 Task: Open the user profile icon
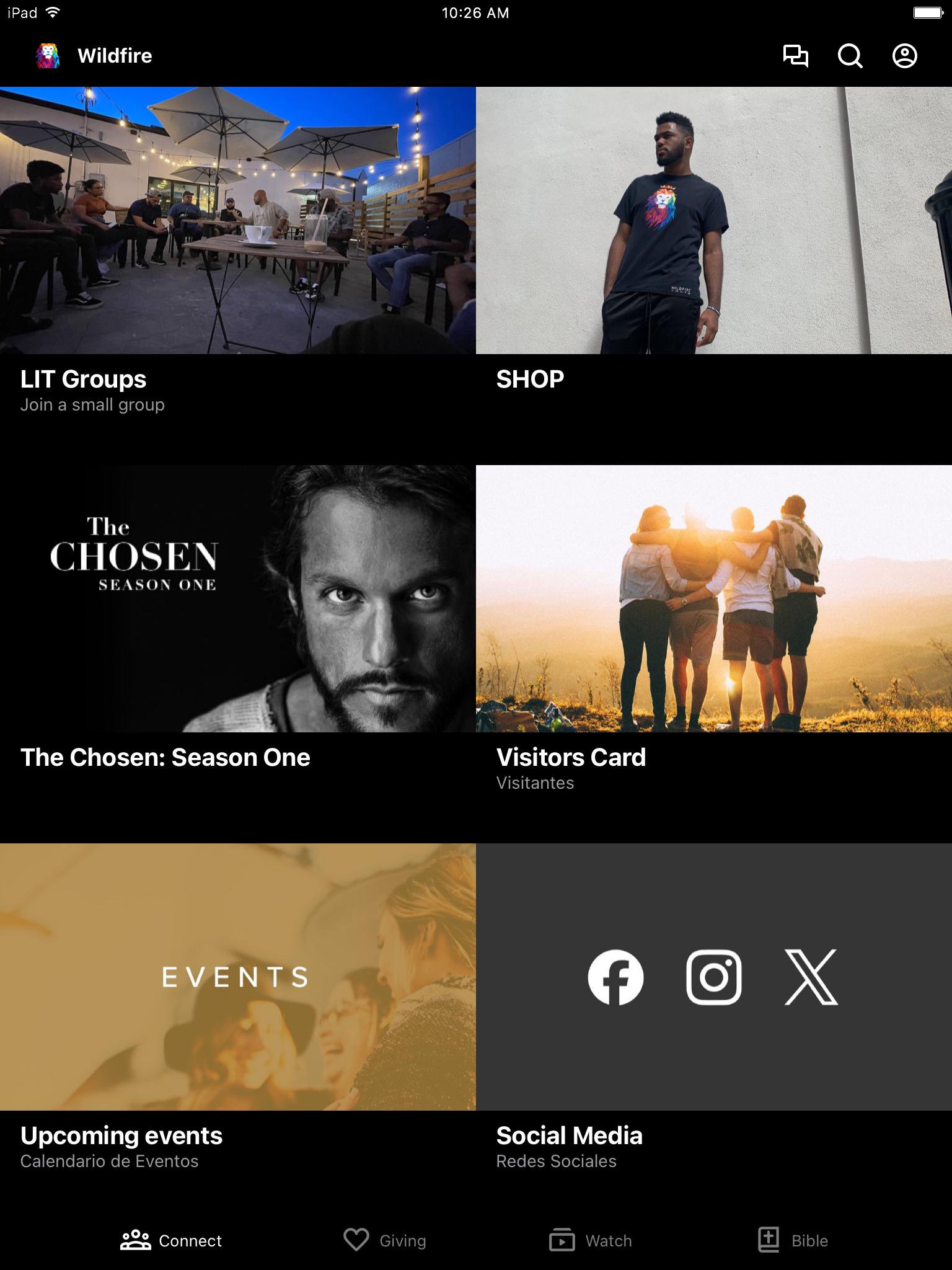point(904,56)
